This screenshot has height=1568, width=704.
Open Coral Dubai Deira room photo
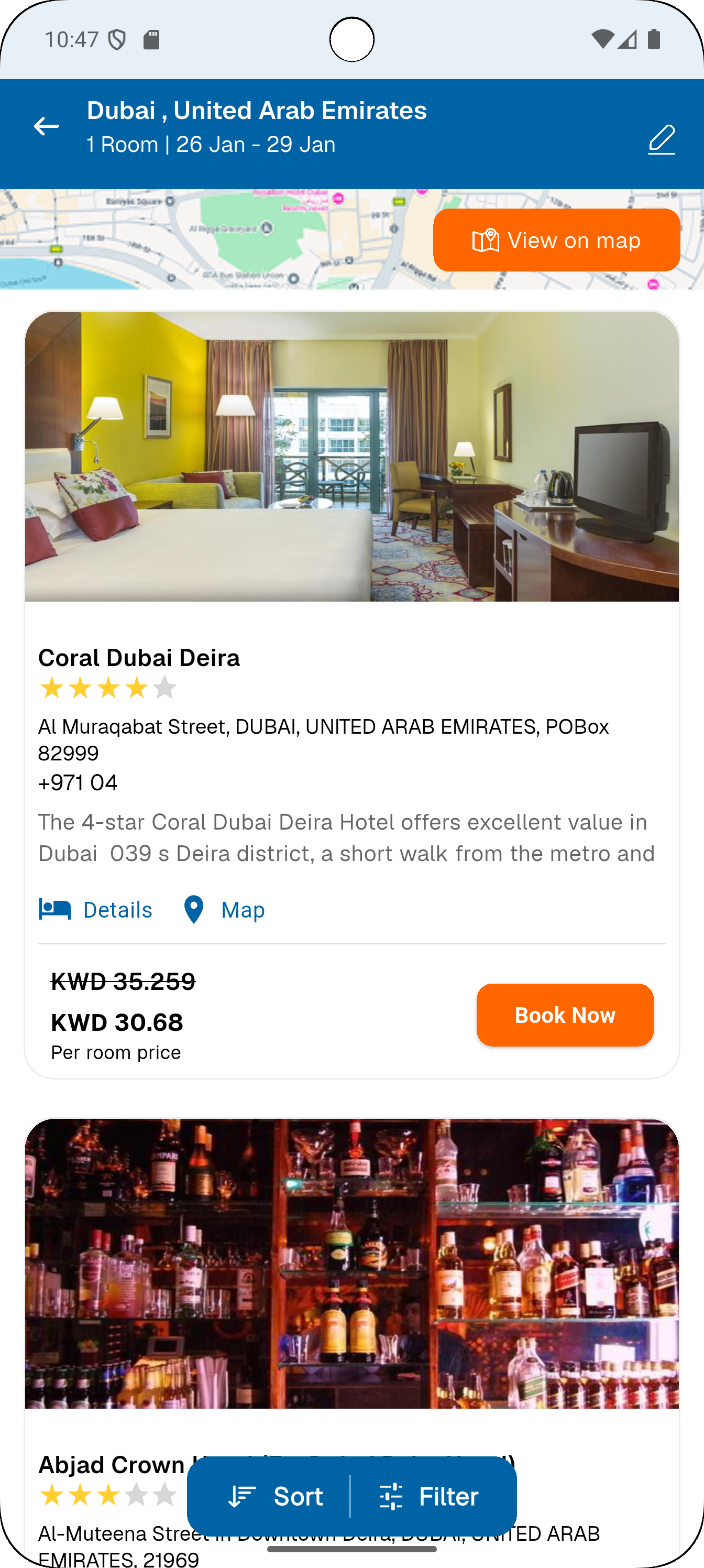point(351,456)
